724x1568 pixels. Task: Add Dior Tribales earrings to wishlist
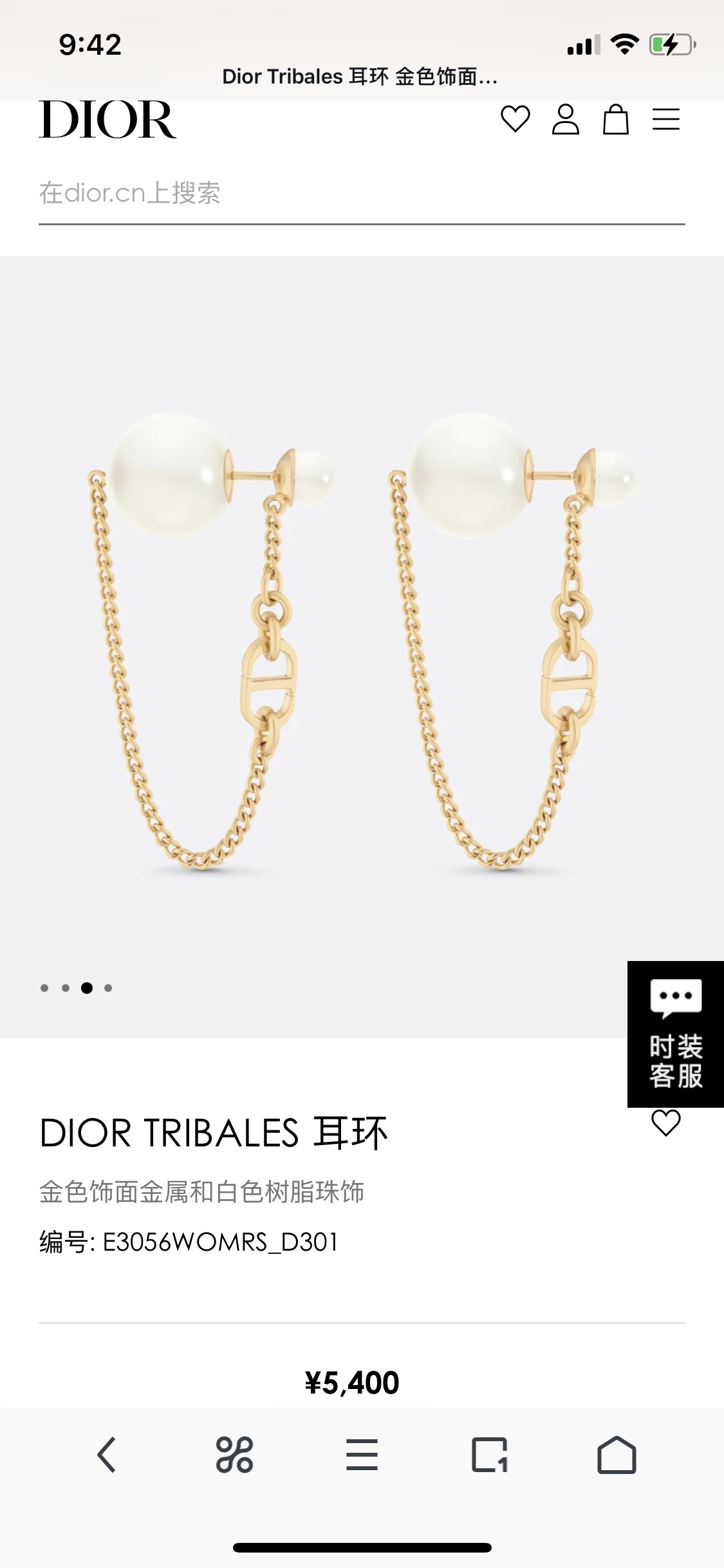(x=665, y=1123)
